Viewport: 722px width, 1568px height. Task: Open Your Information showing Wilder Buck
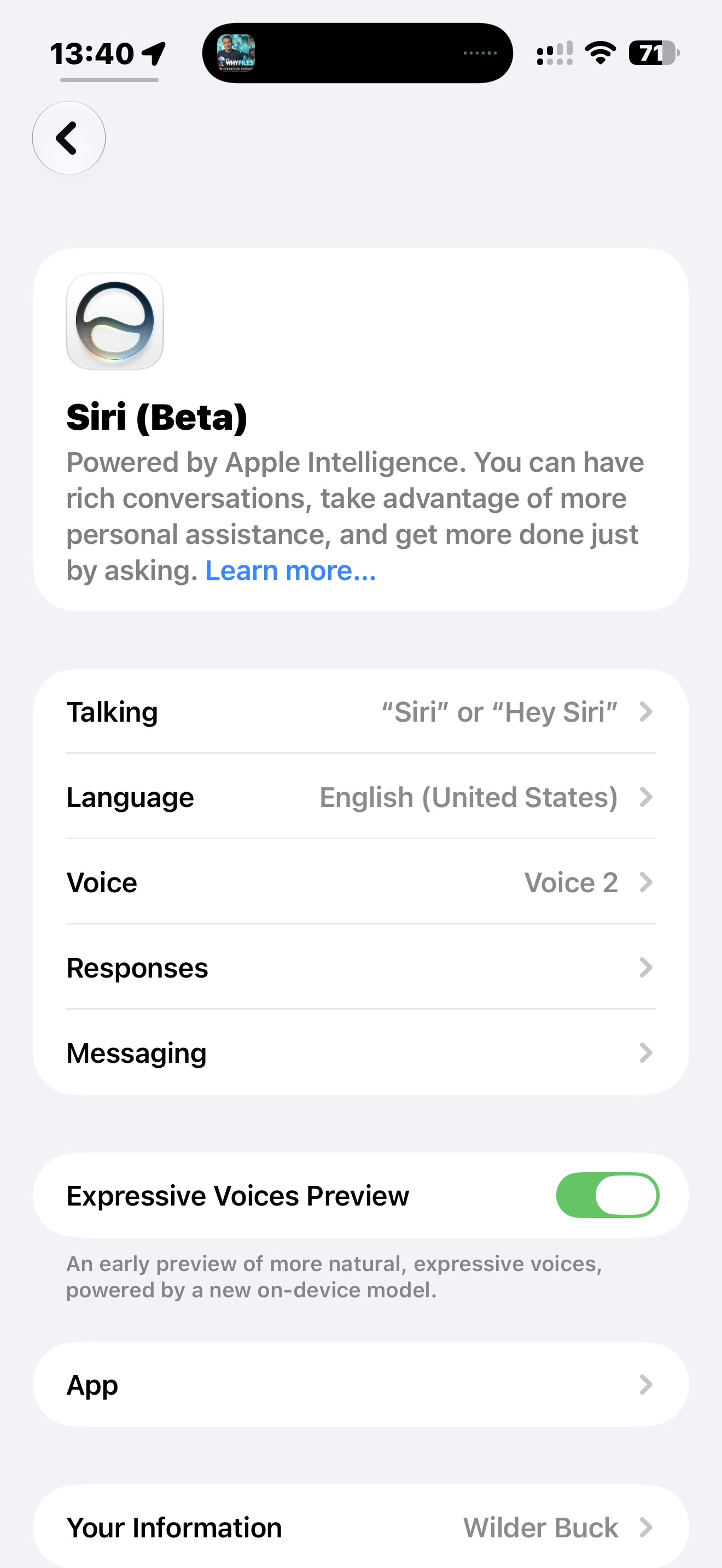(x=361, y=1526)
